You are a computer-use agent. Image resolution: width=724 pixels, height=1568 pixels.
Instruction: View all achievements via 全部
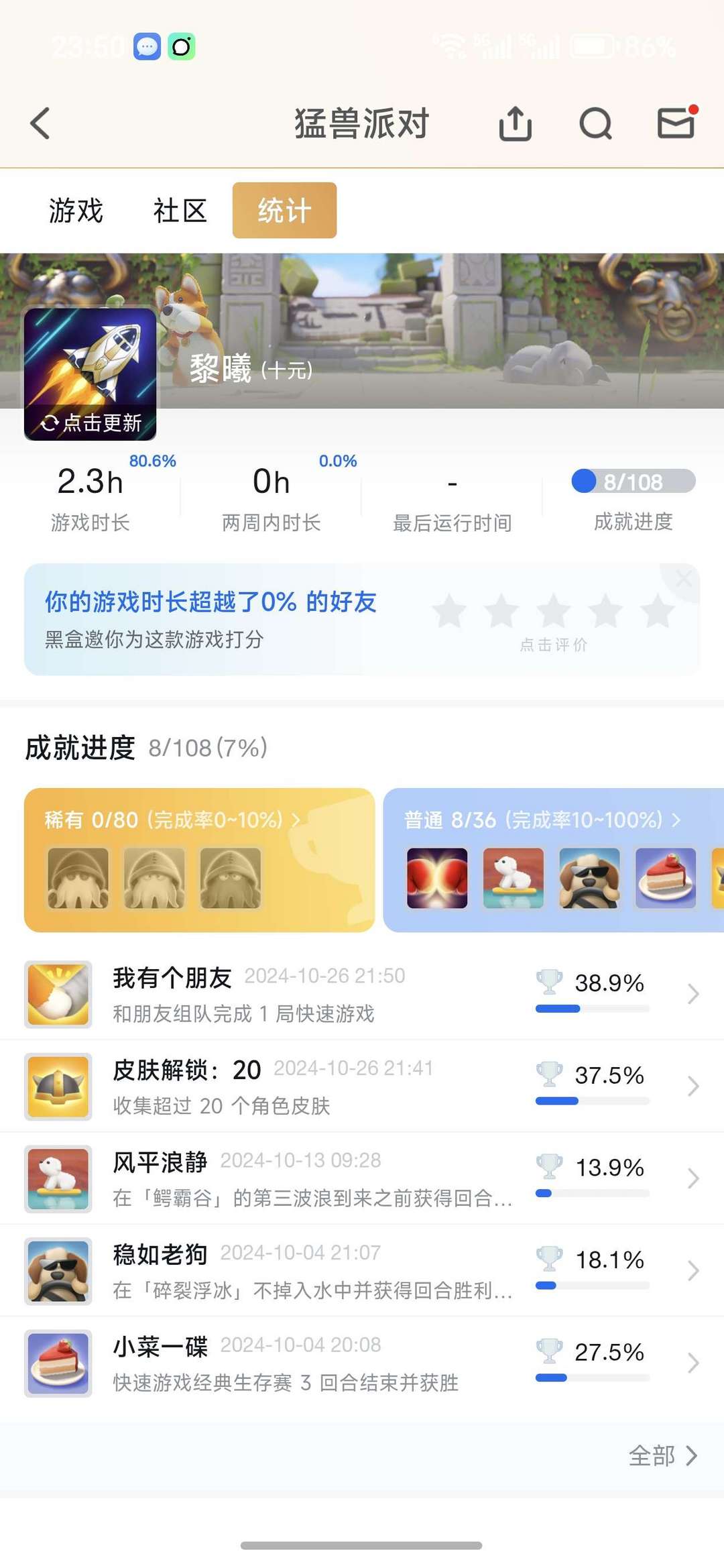662,1455
